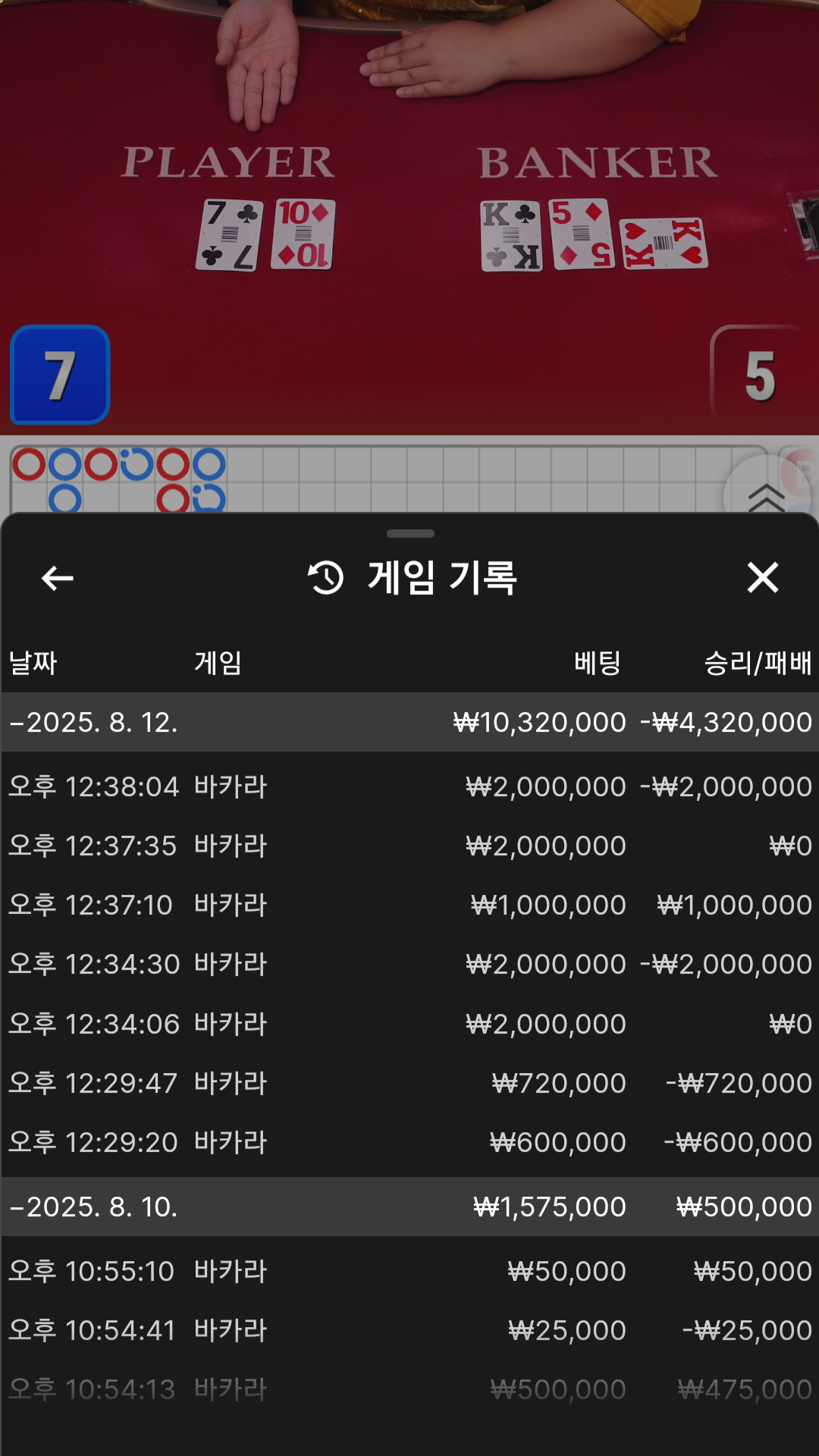Go back from the game history panel
Image resolution: width=819 pixels, height=1456 pixels.
pyautogui.click(x=58, y=579)
